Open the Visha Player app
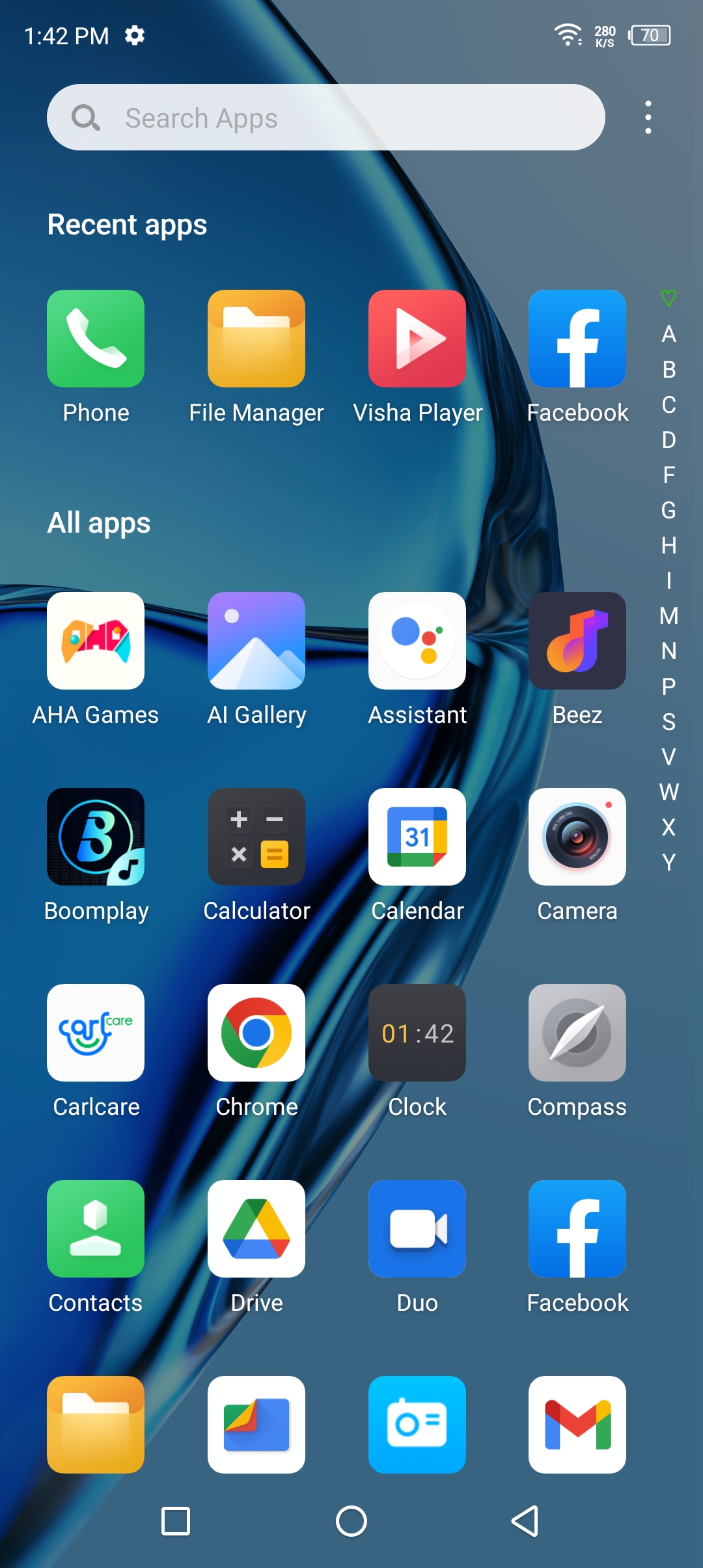 tap(417, 339)
